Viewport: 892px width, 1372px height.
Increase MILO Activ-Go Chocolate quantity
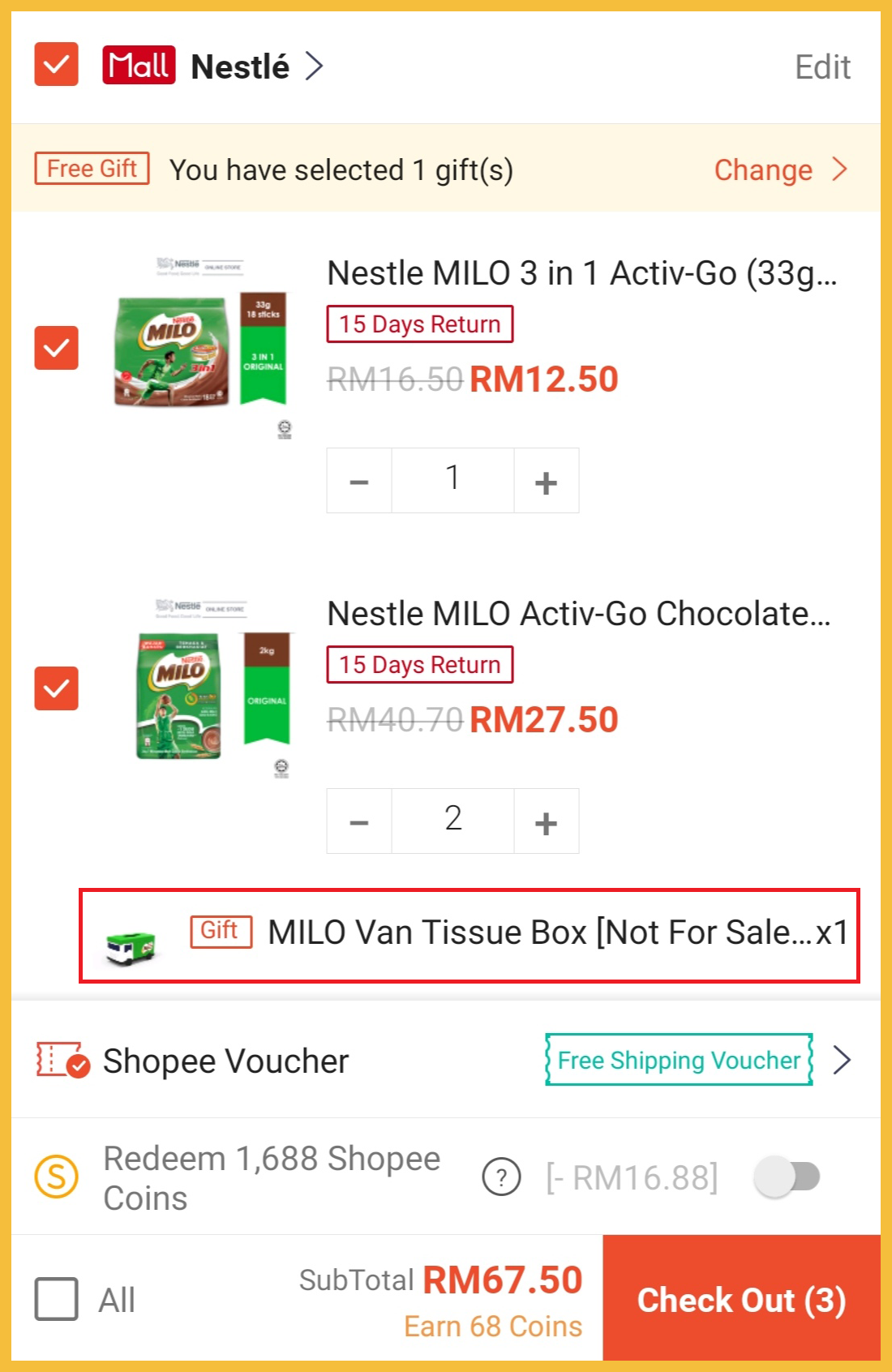coord(546,821)
